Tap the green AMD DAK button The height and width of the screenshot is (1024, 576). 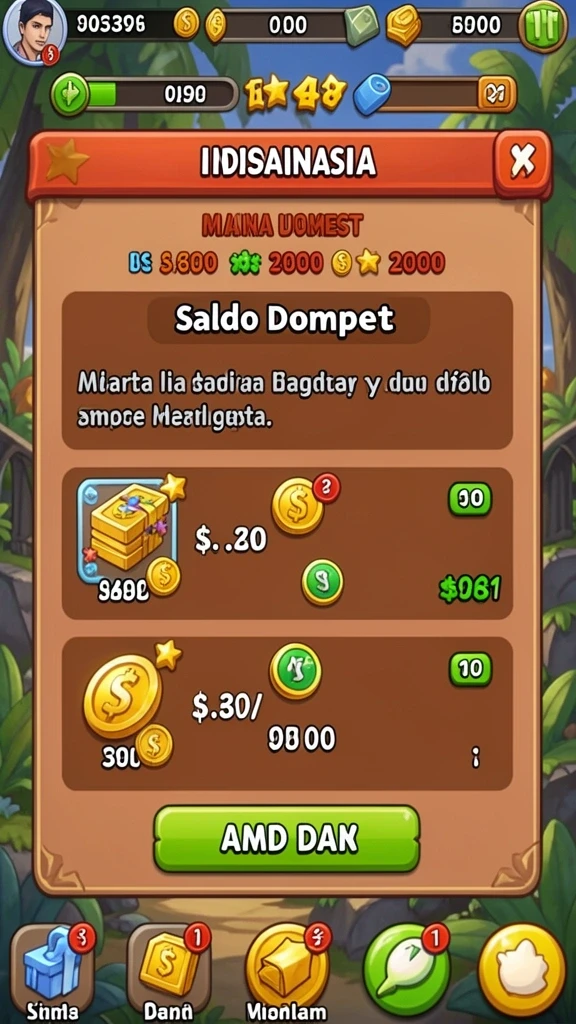tap(287, 839)
